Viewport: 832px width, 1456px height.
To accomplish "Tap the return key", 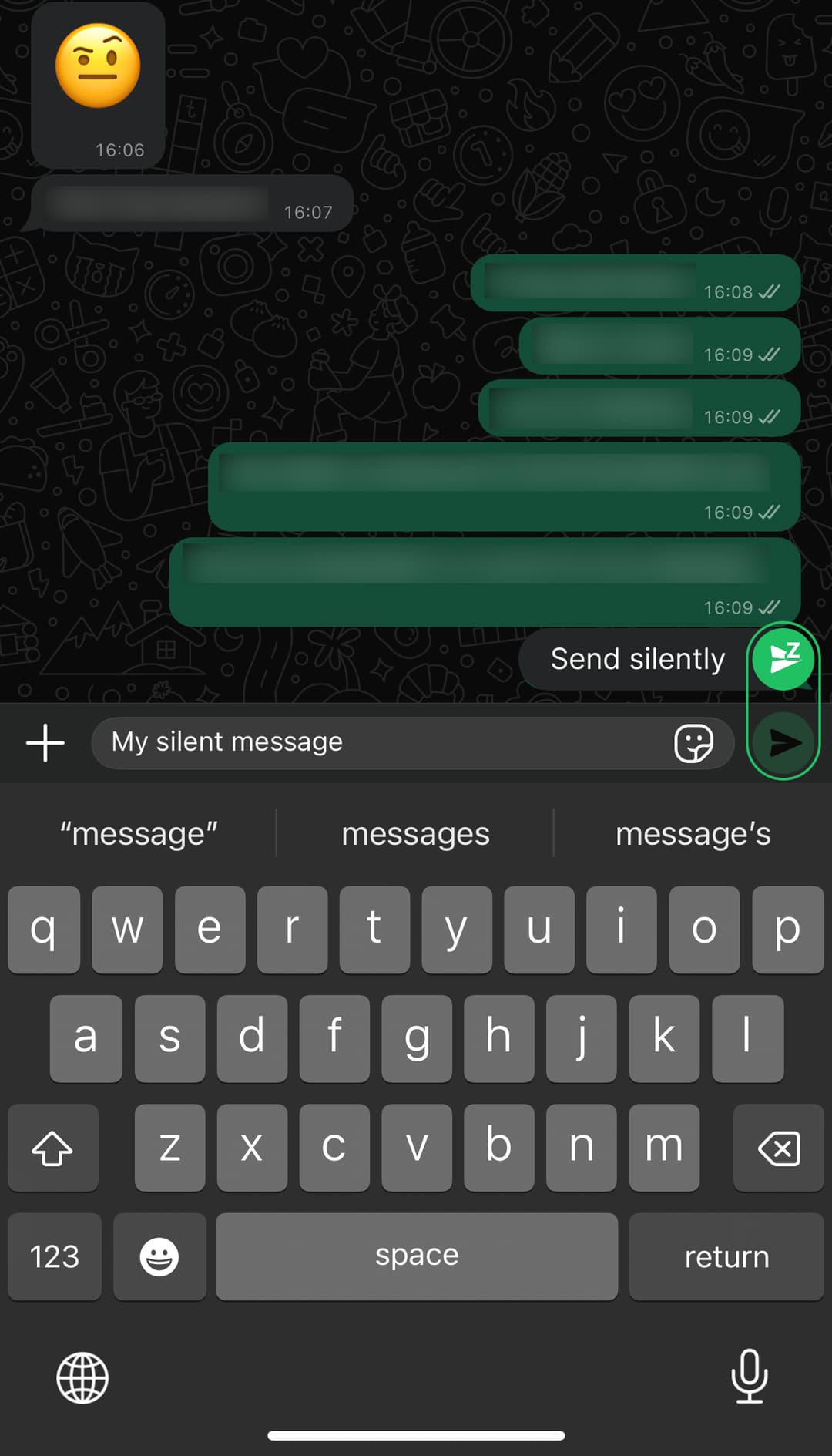I will tap(726, 1256).
